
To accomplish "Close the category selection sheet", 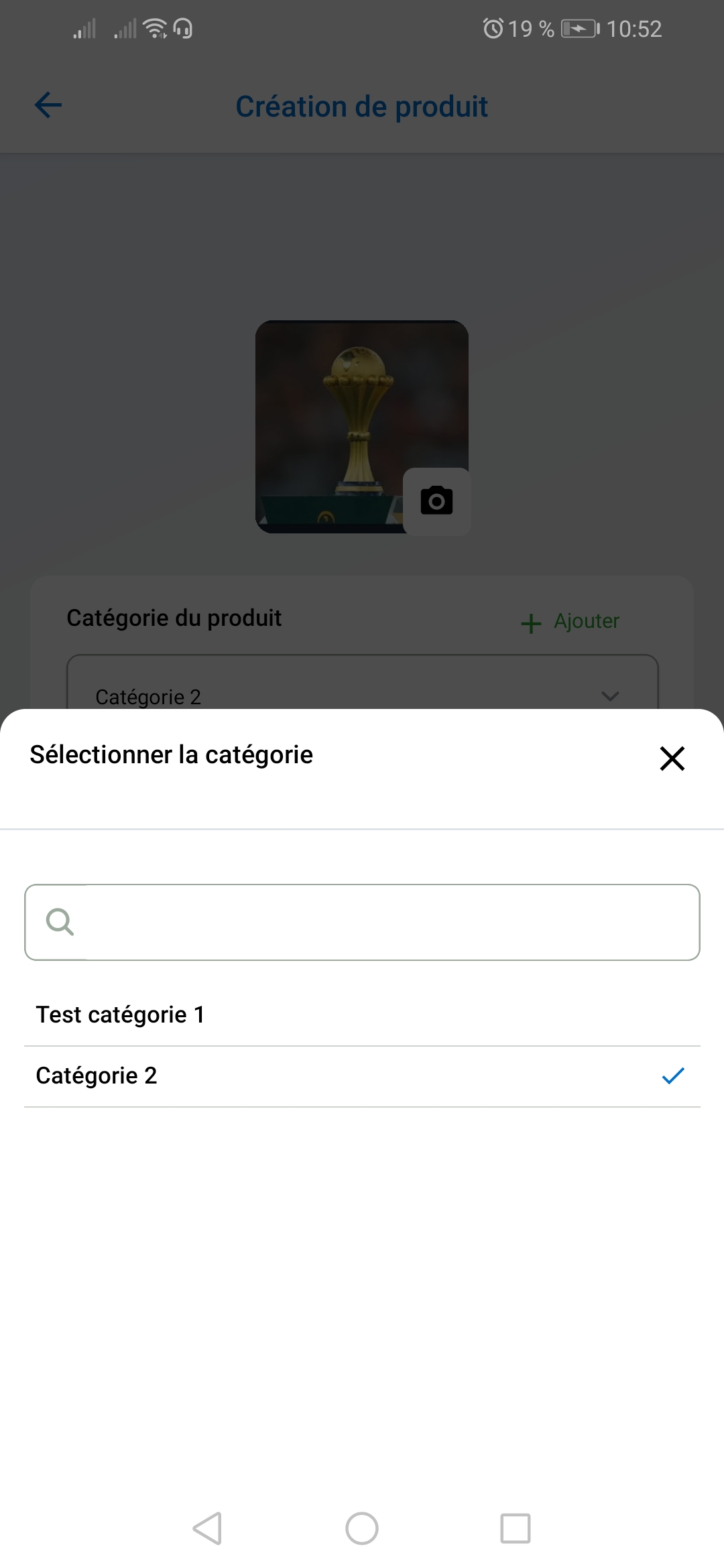I will pyautogui.click(x=672, y=759).
